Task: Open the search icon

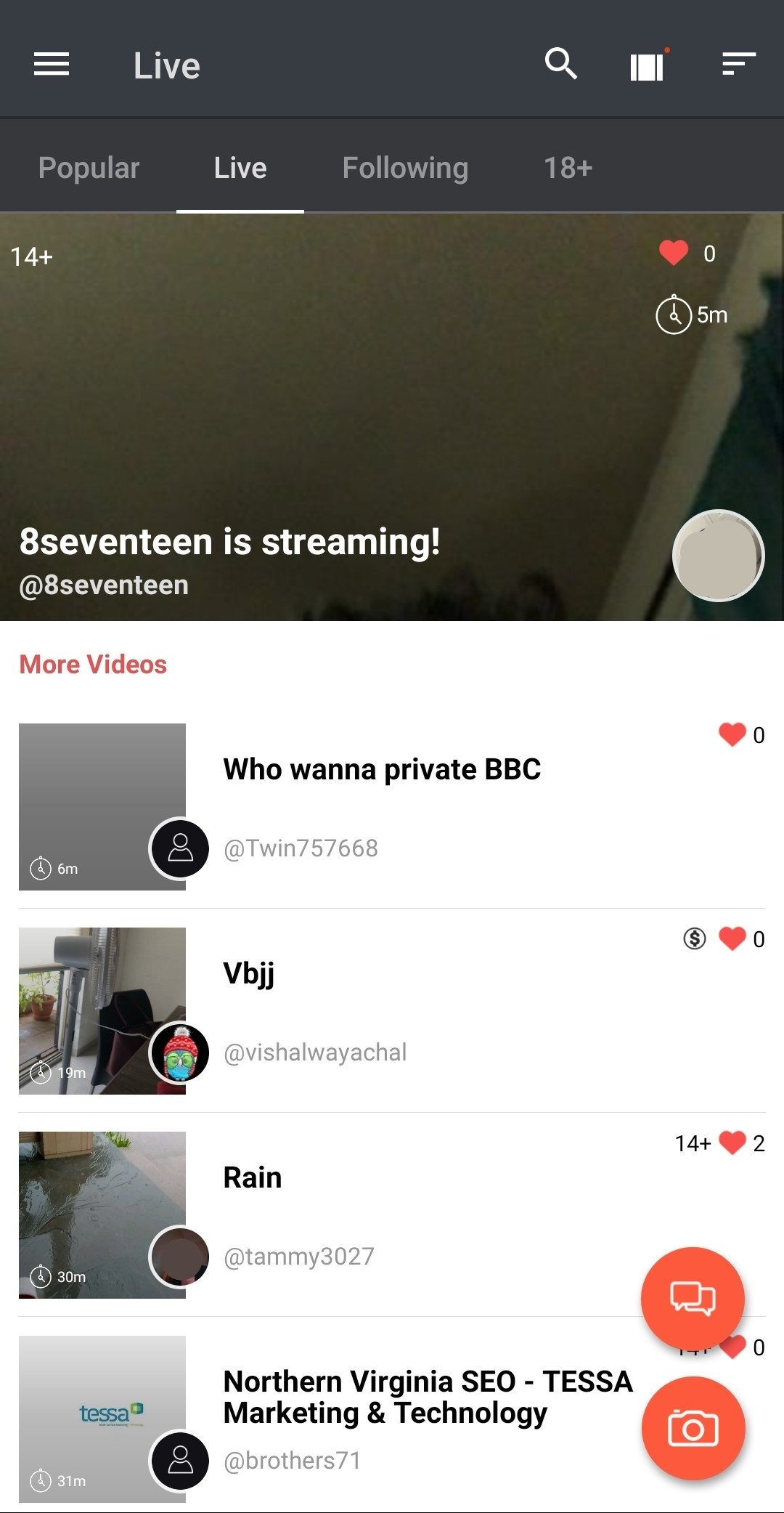Action: (561, 65)
